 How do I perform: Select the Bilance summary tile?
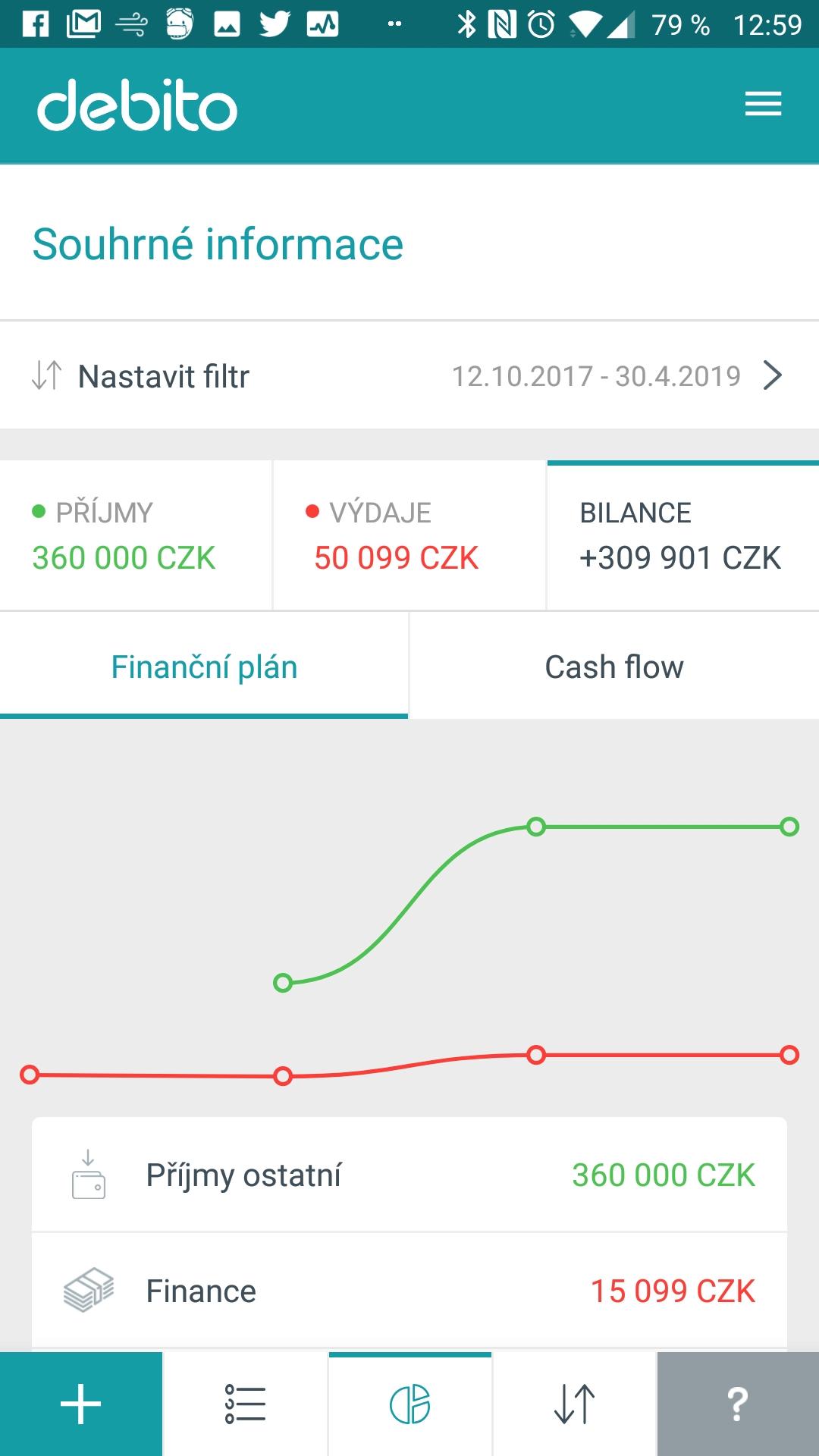(683, 535)
